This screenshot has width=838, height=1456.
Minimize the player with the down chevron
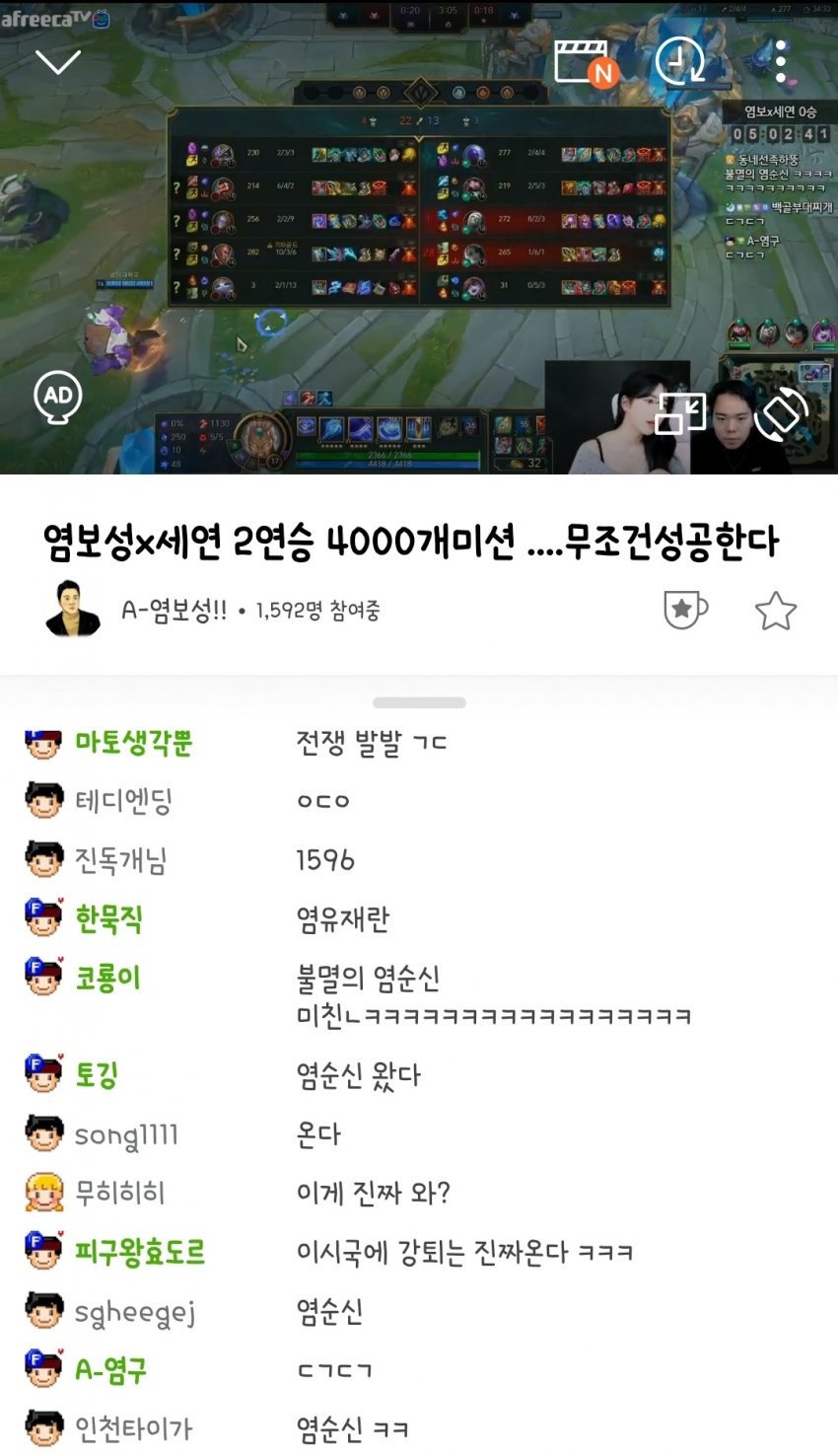(x=58, y=62)
